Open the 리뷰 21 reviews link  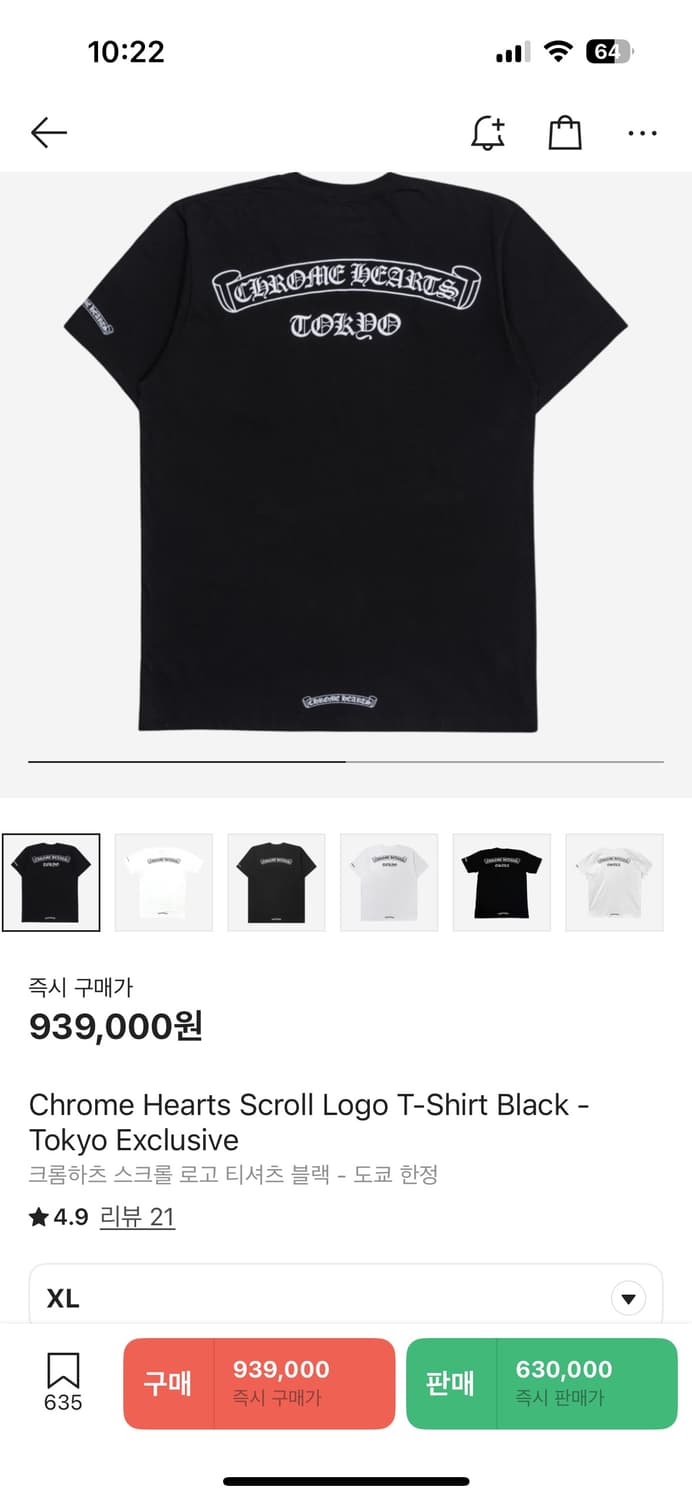pyautogui.click(x=137, y=1217)
